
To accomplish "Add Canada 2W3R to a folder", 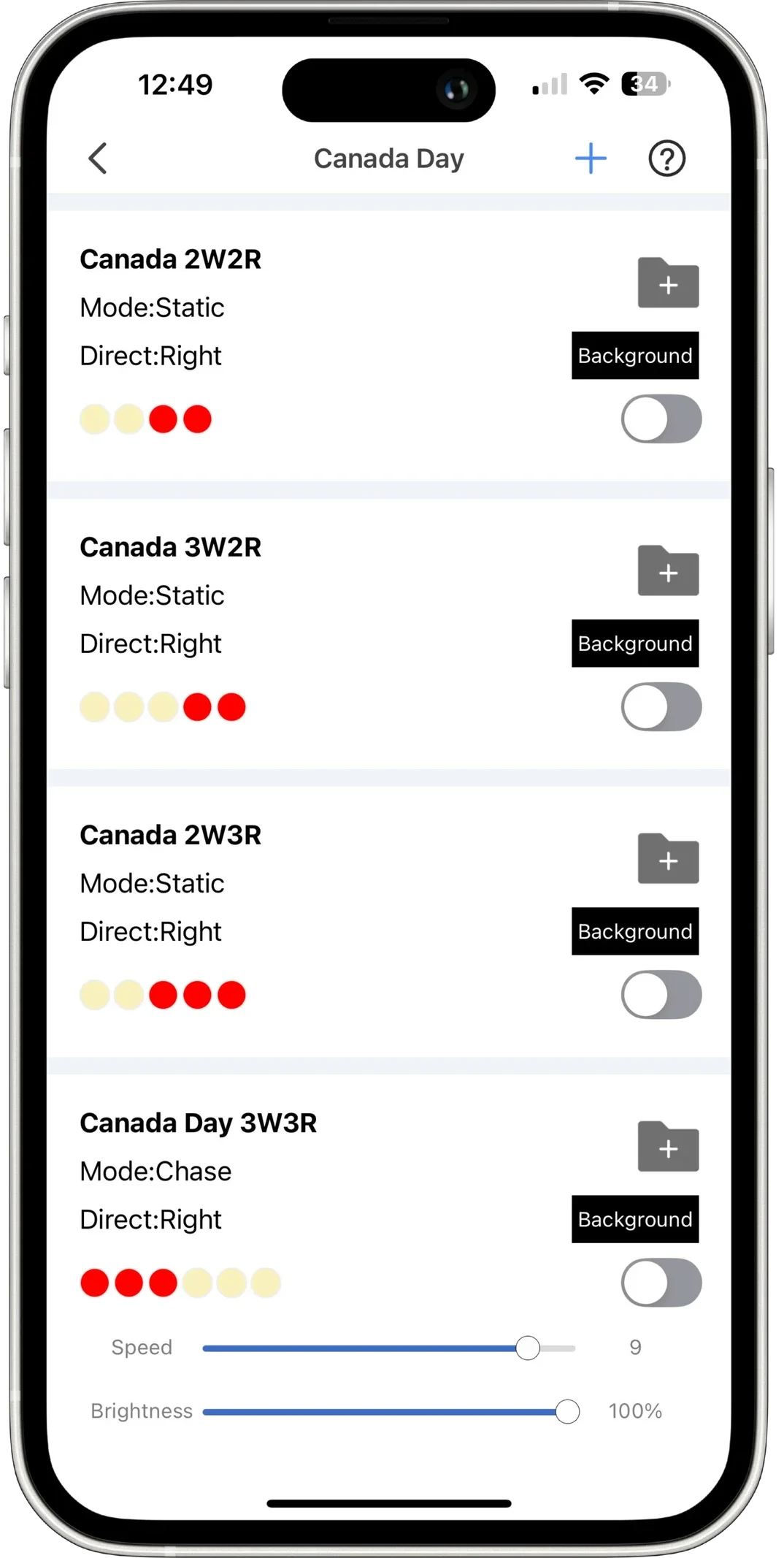I will (x=668, y=859).
